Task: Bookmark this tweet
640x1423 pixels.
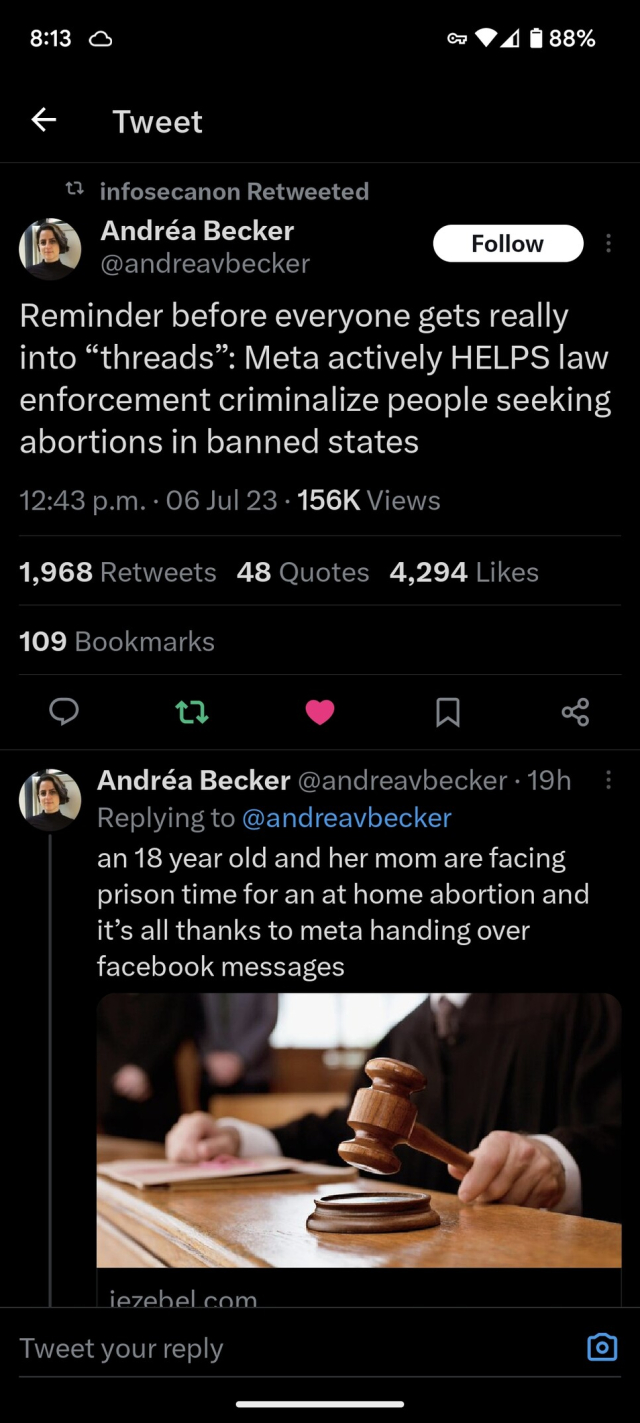Action: pos(448,712)
